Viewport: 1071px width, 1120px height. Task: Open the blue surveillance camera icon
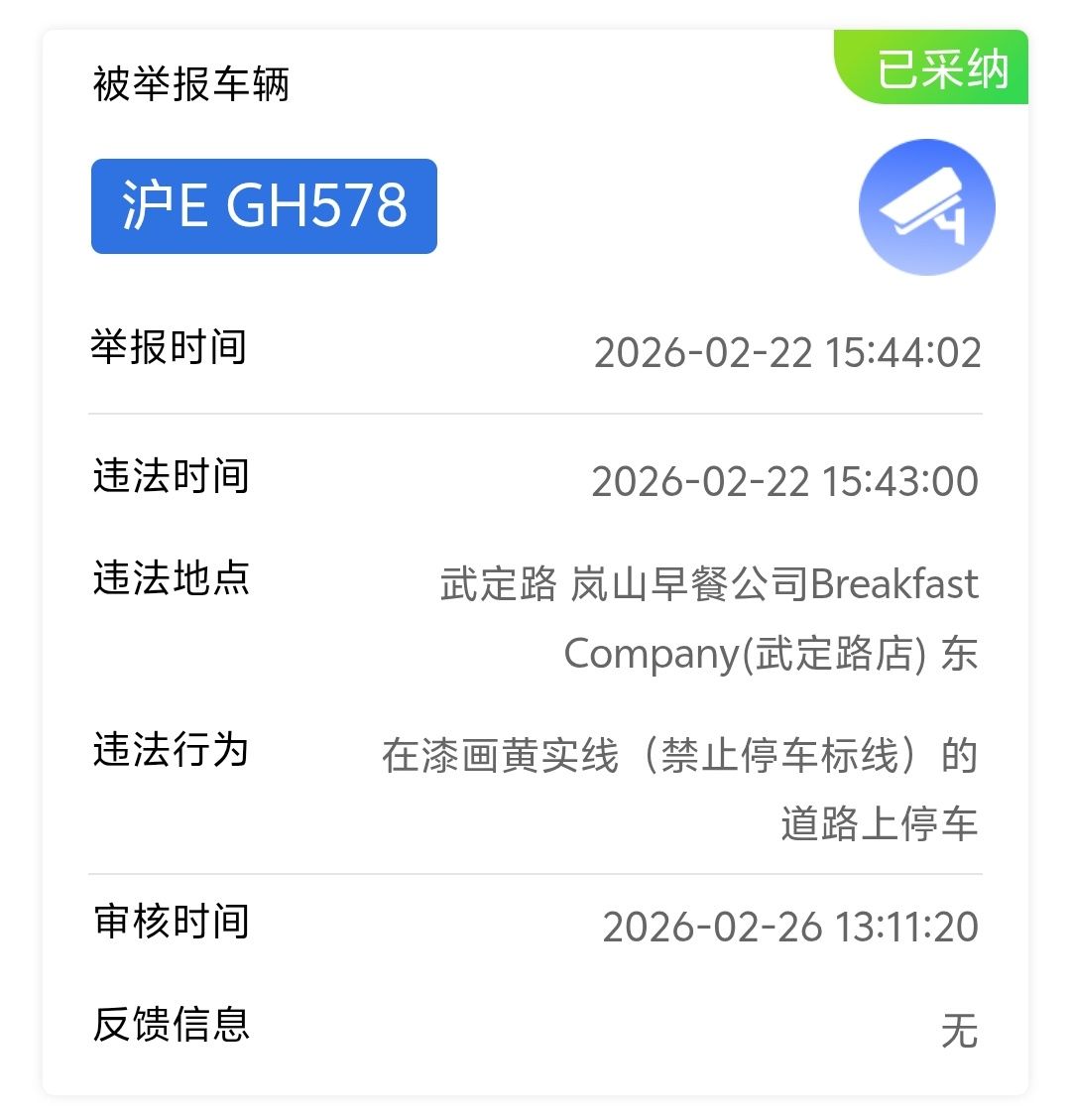pos(926,207)
